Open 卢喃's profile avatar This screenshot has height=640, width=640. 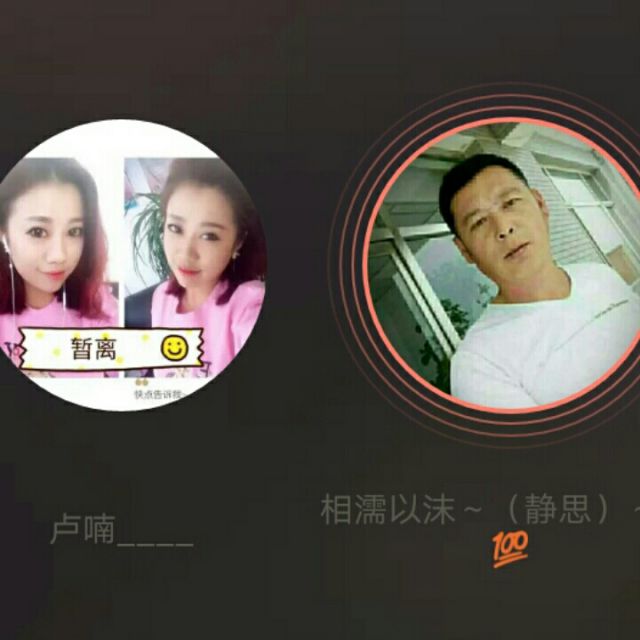122,265
